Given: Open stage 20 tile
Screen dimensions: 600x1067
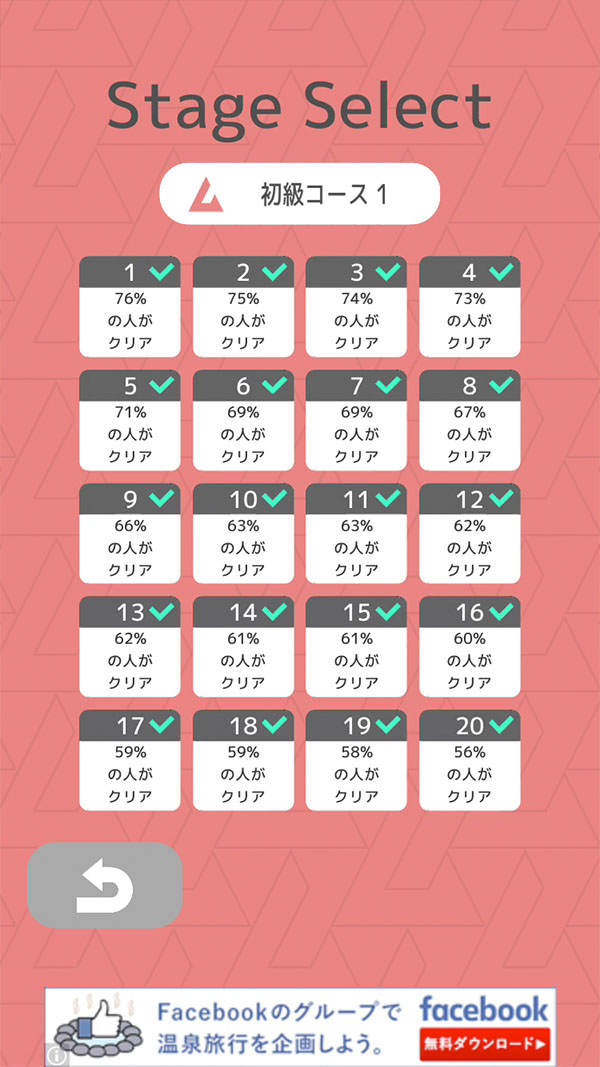Looking at the screenshot, I should 469,760.
